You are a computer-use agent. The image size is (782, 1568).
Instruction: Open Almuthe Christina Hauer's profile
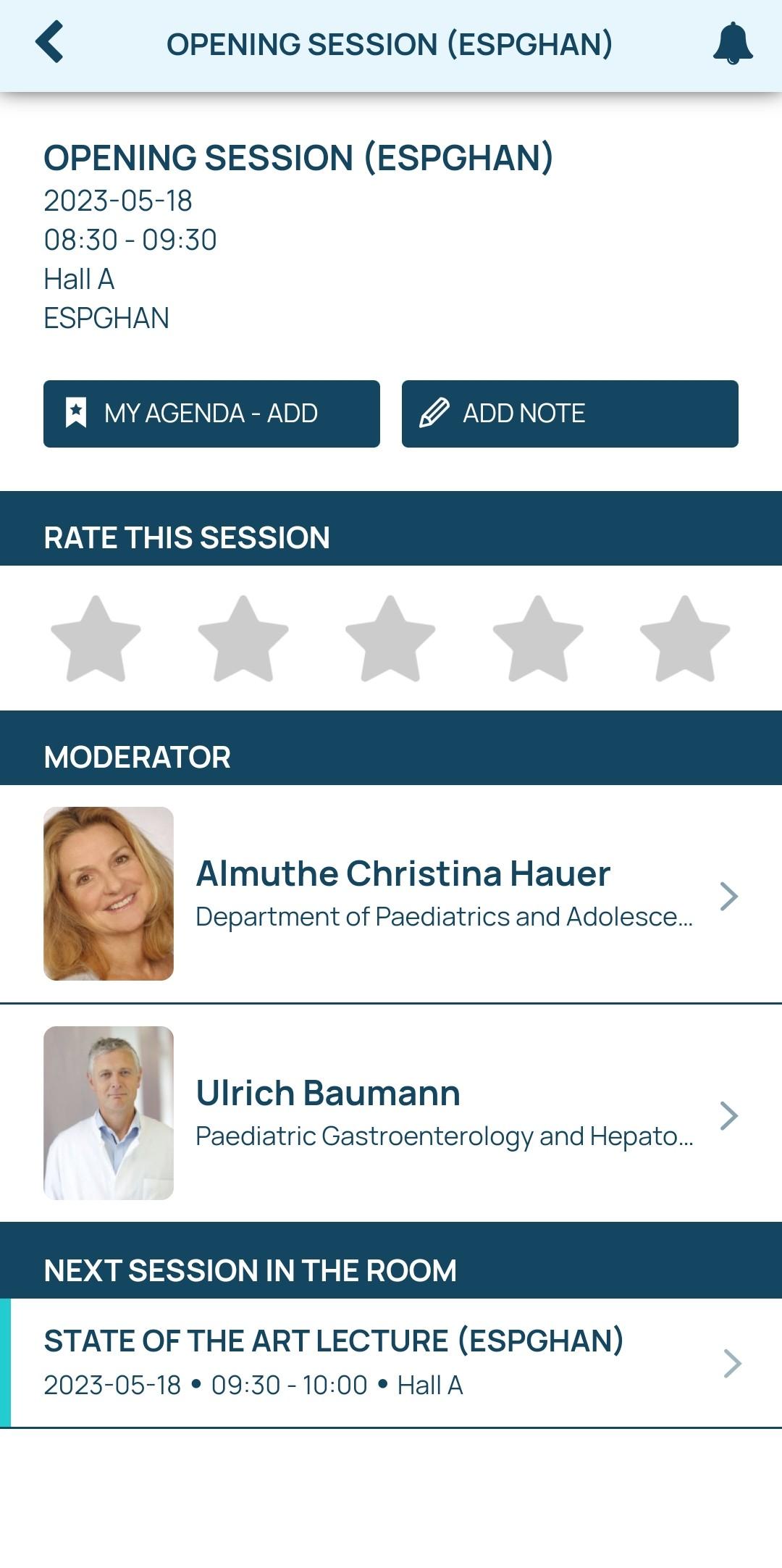(x=391, y=894)
